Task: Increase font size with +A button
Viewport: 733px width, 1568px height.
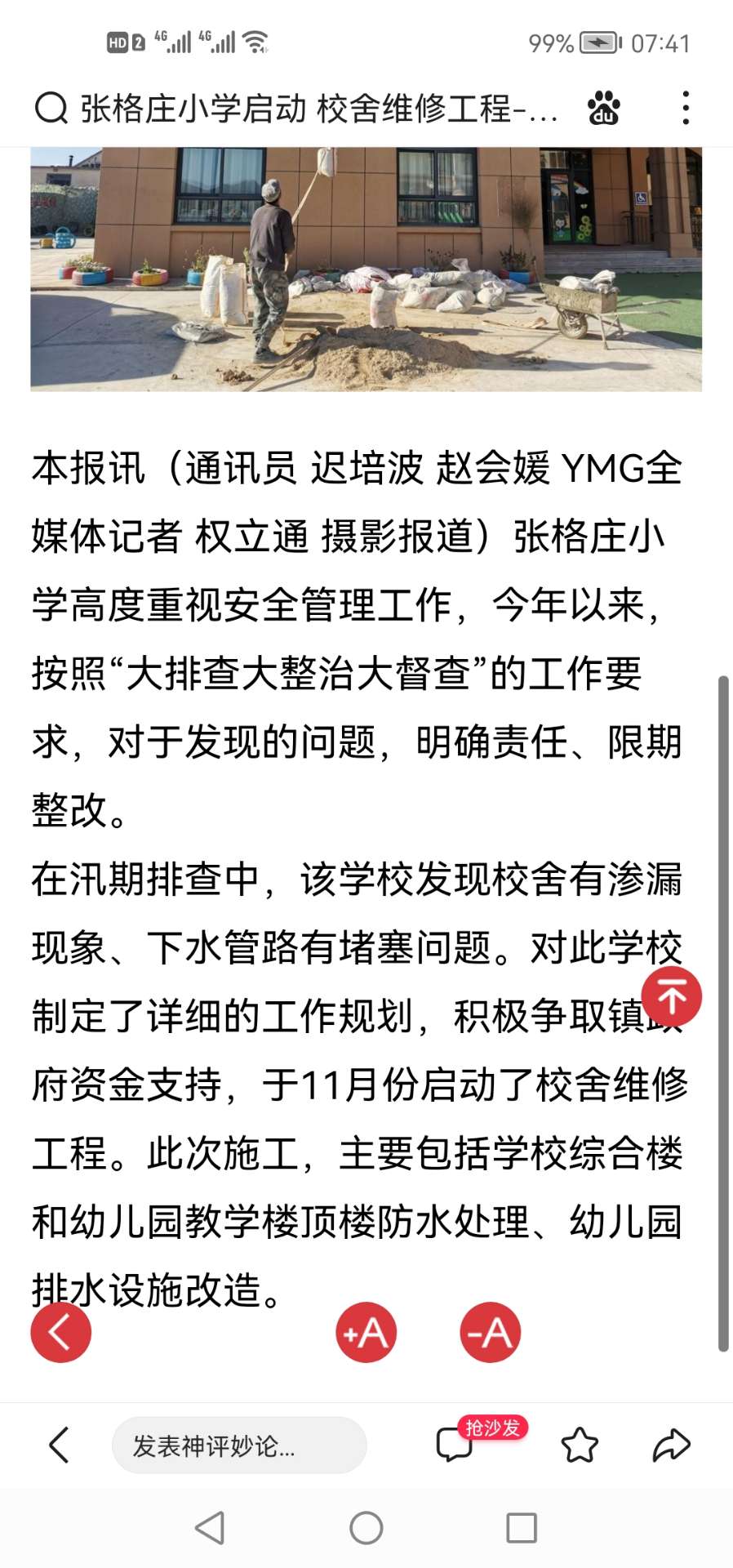Action: coord(366,1333)
